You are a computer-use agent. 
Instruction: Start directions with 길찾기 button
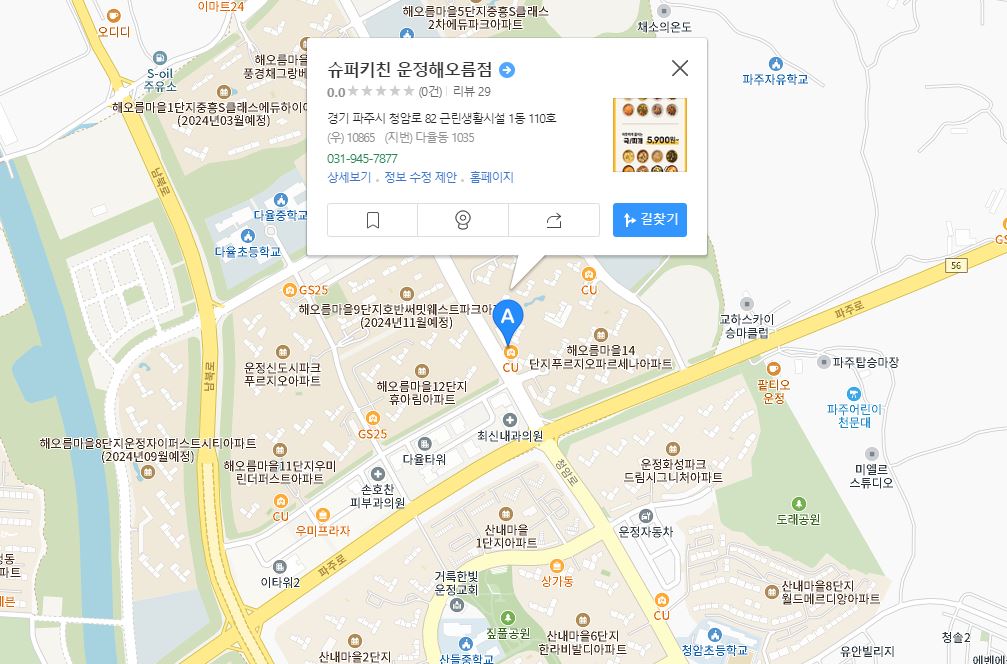click(650, 220)
